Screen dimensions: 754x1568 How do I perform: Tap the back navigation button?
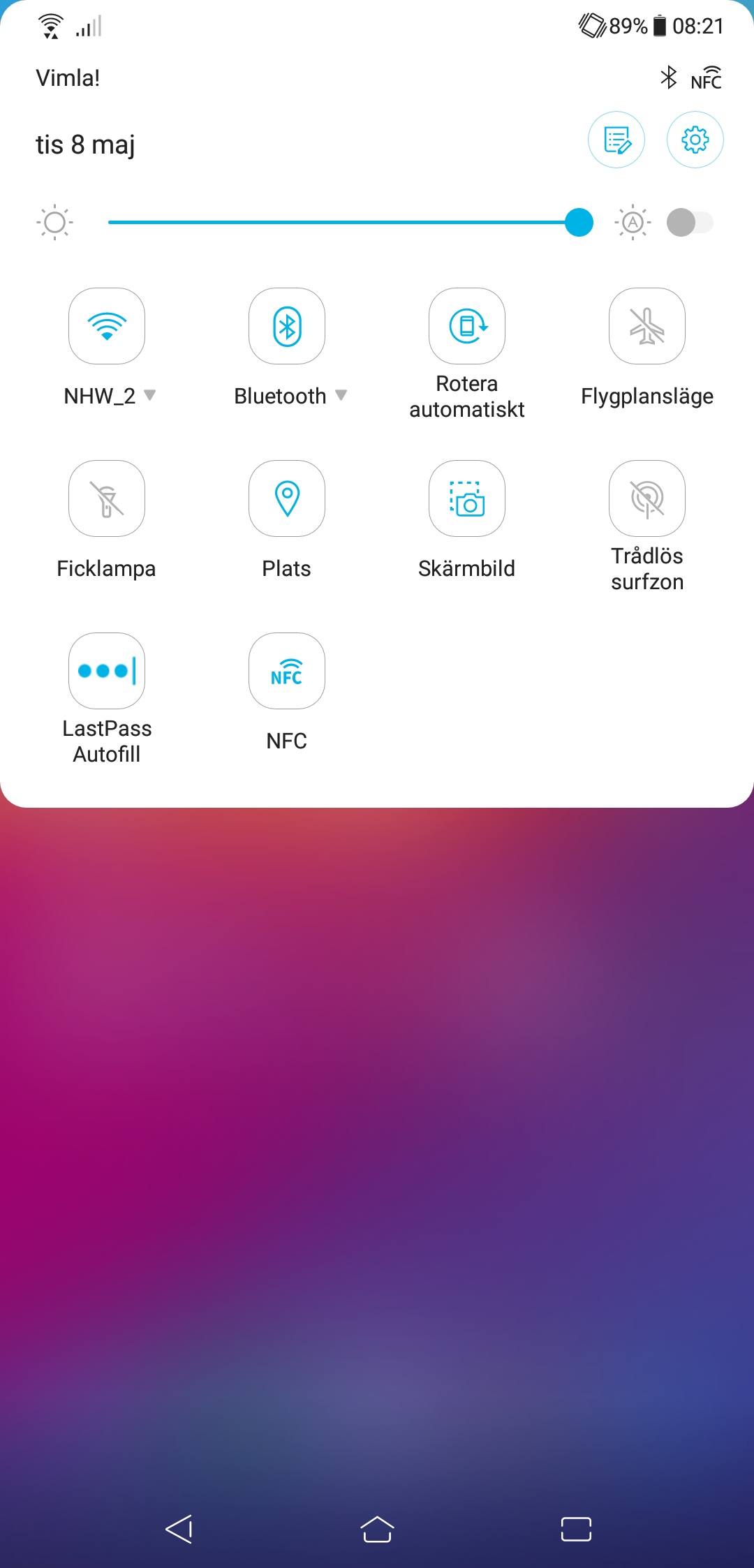click(179, 1529)
